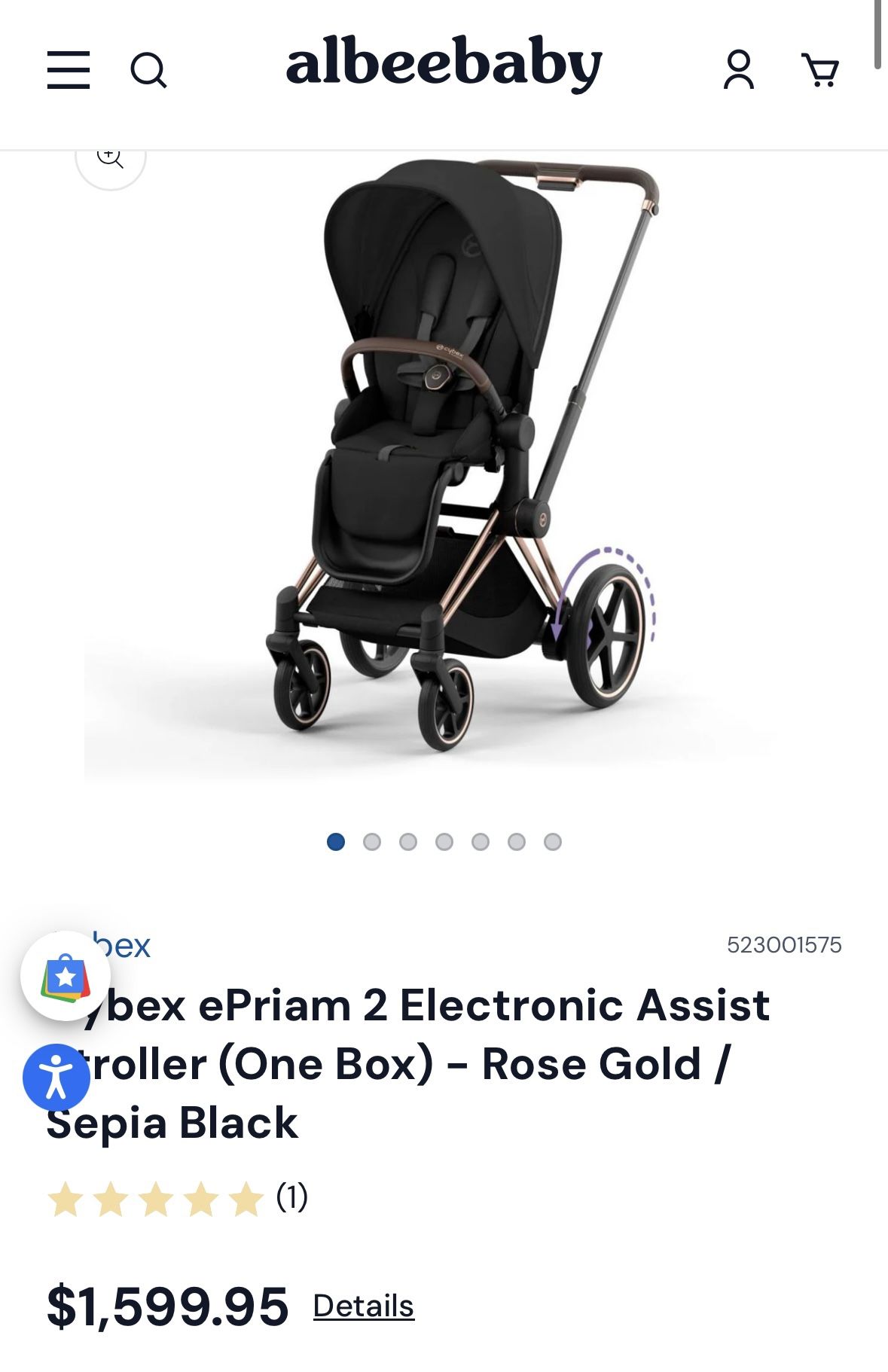Viewport: 888px width, 1372px height.
Task: Open the account profile icon
Action: click(738, 70)
